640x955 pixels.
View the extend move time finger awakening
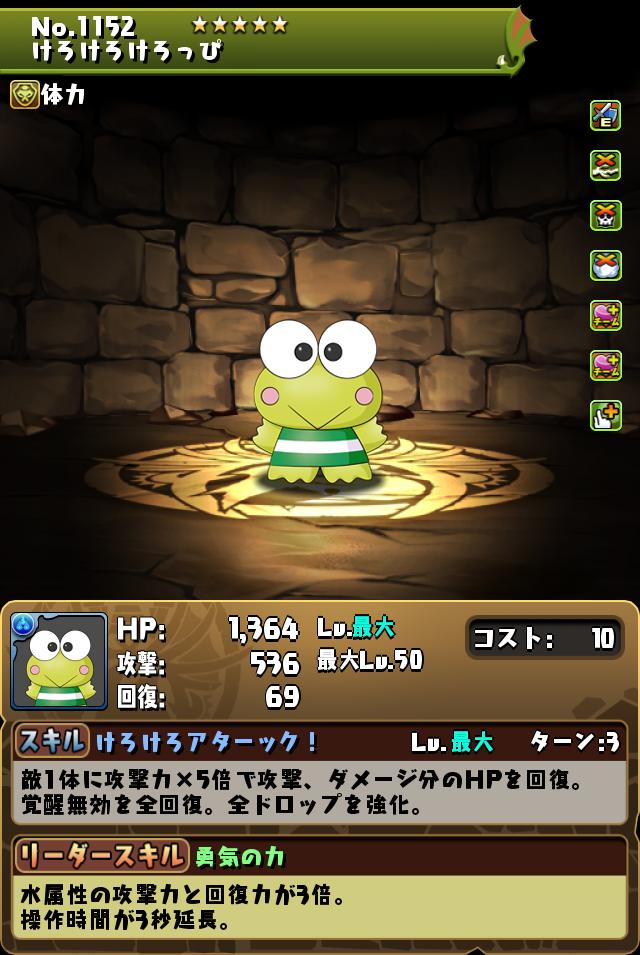click(606, 415)
